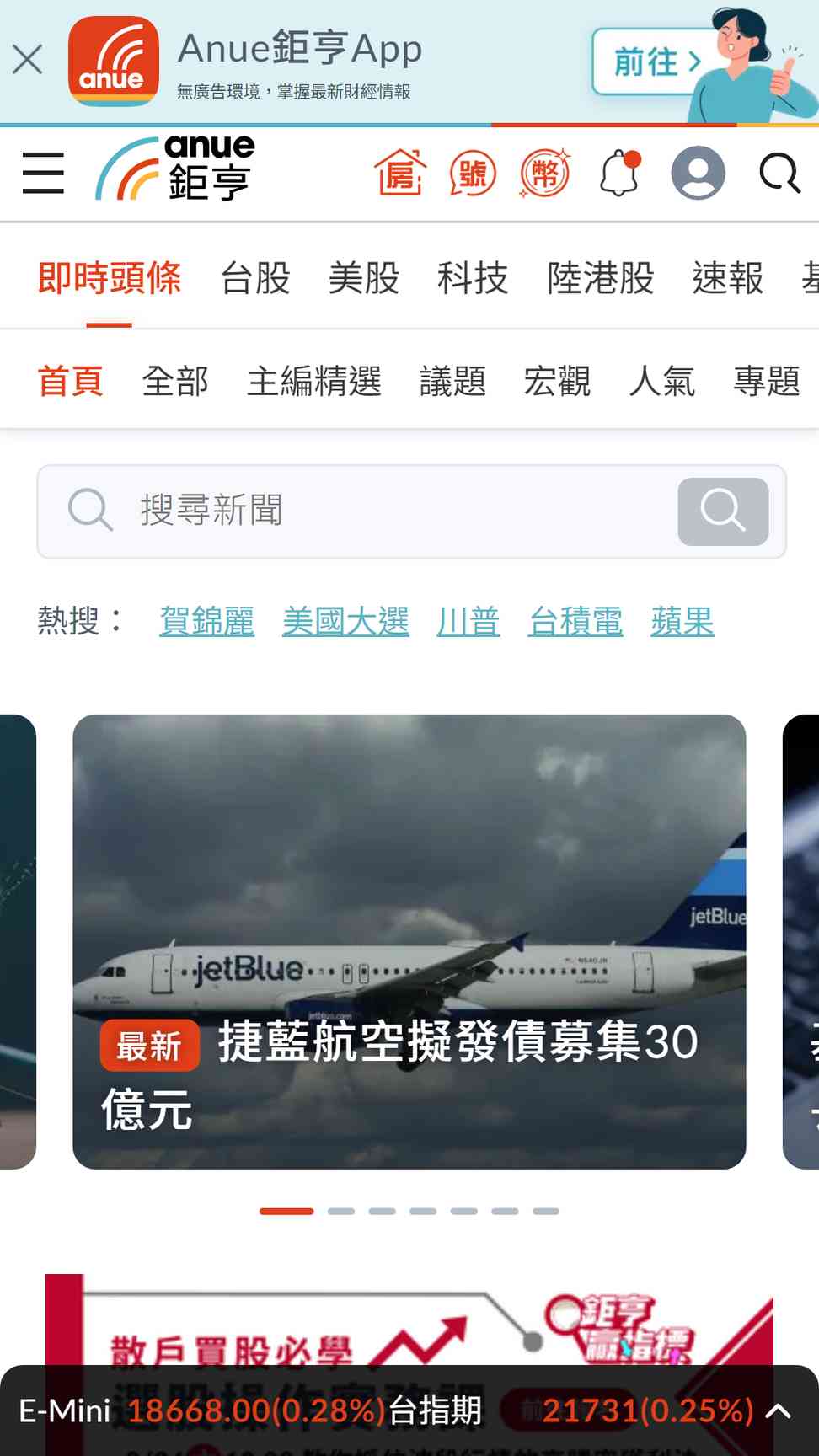Switch to the 美股 tab

point(364,278)
